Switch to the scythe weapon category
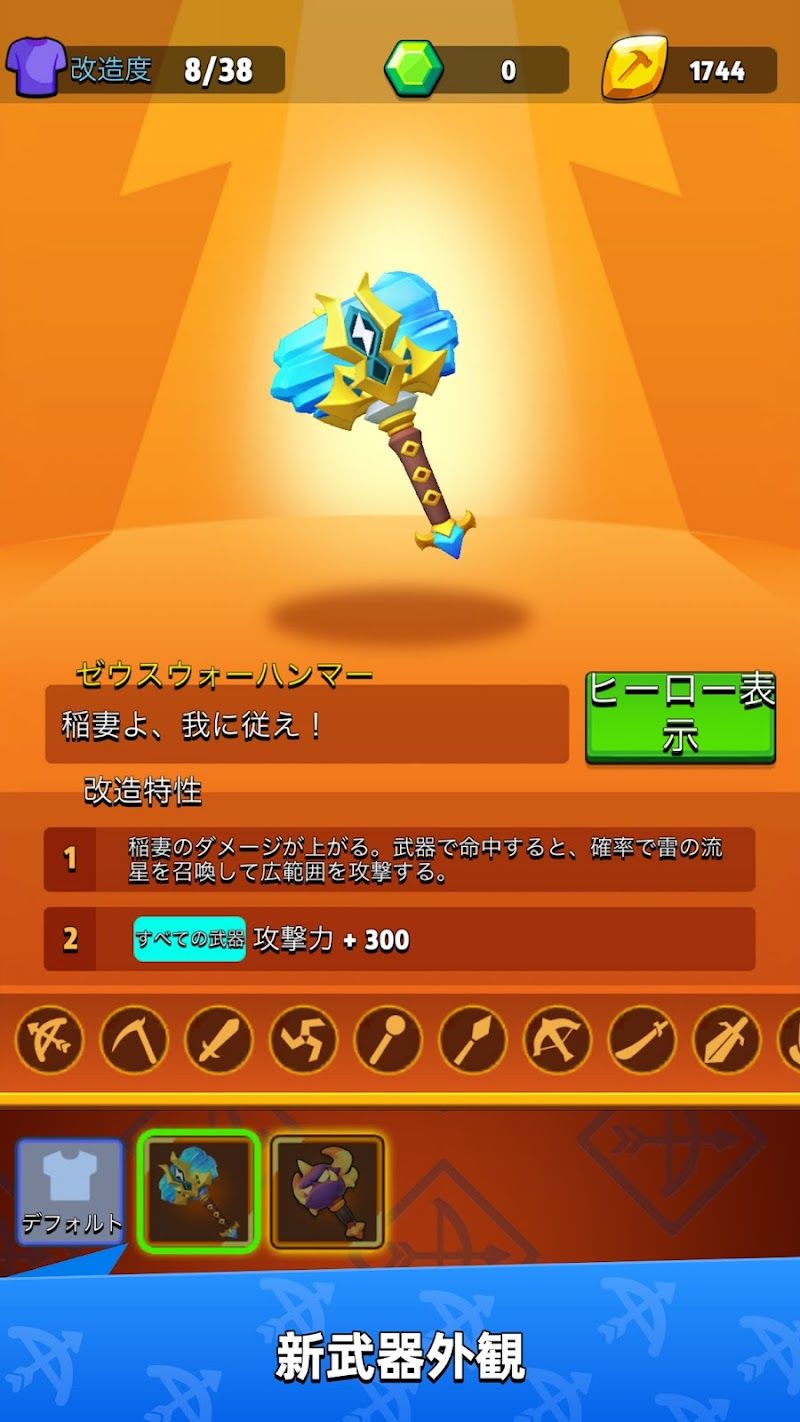This screenshot has width=800, height=1422. pos(134,1040)
